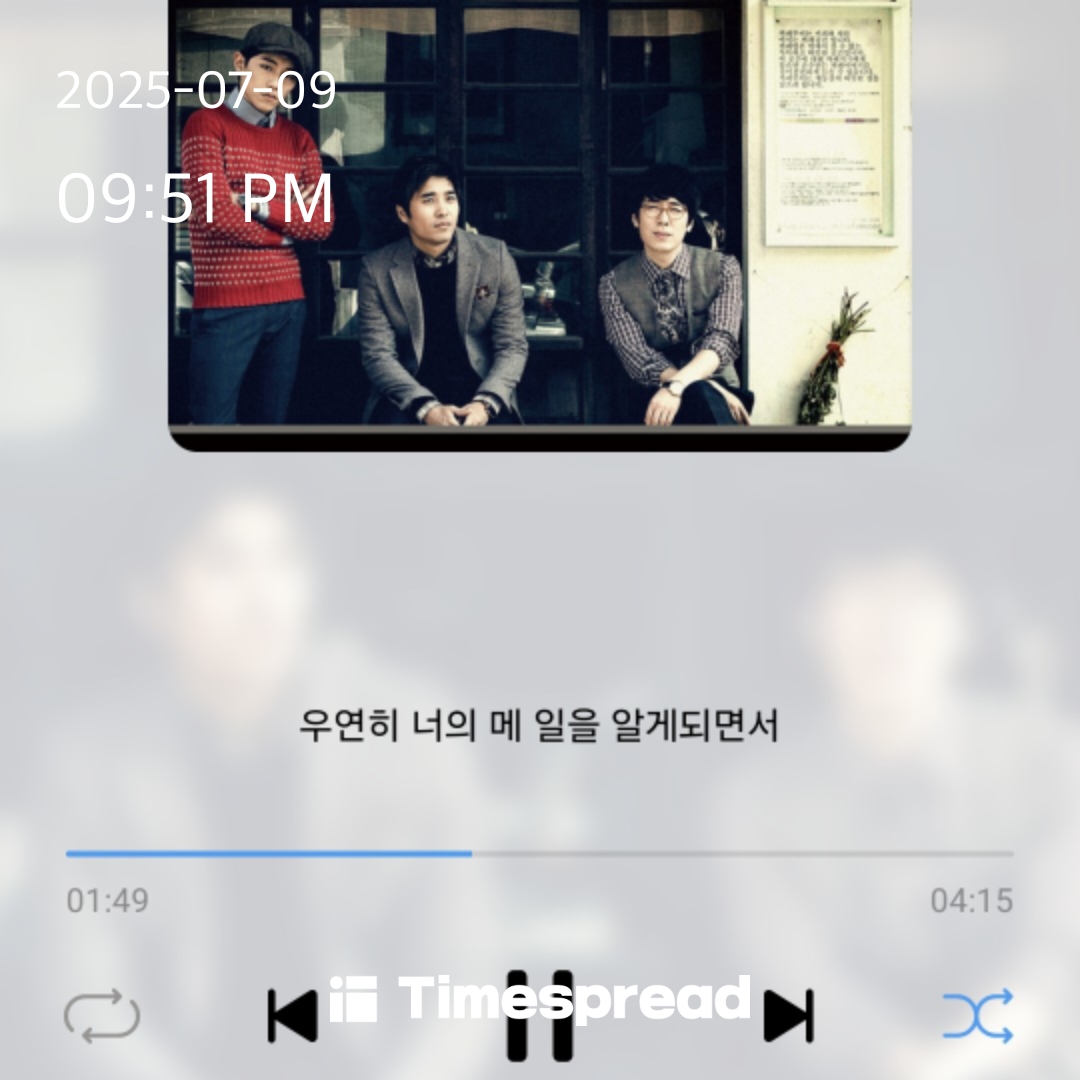Skip to the next track
The image size is (1080, 1080).
tap(789, 1016)
